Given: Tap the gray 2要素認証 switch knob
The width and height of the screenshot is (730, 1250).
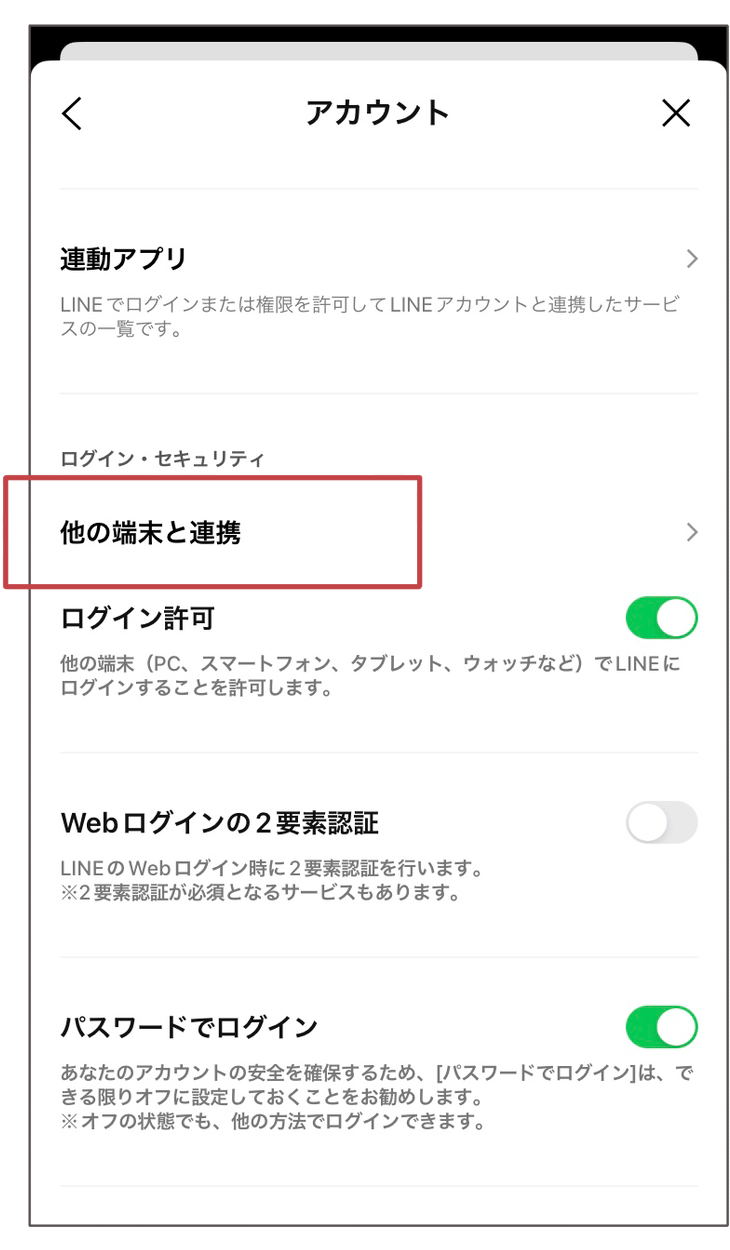Looking at the screenshot, I should [x=646, y=822].
